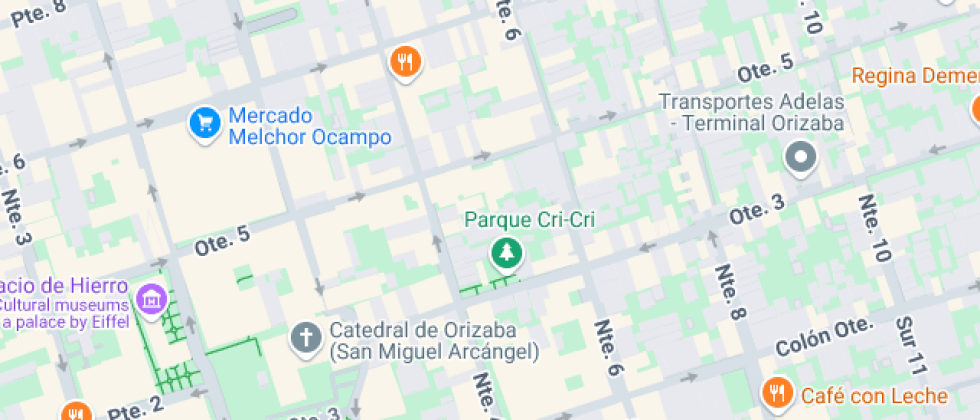Open the Regina Demer place marker
This screenshot has height=420, width=980.
pyautogui.click(x=974, y=105)
